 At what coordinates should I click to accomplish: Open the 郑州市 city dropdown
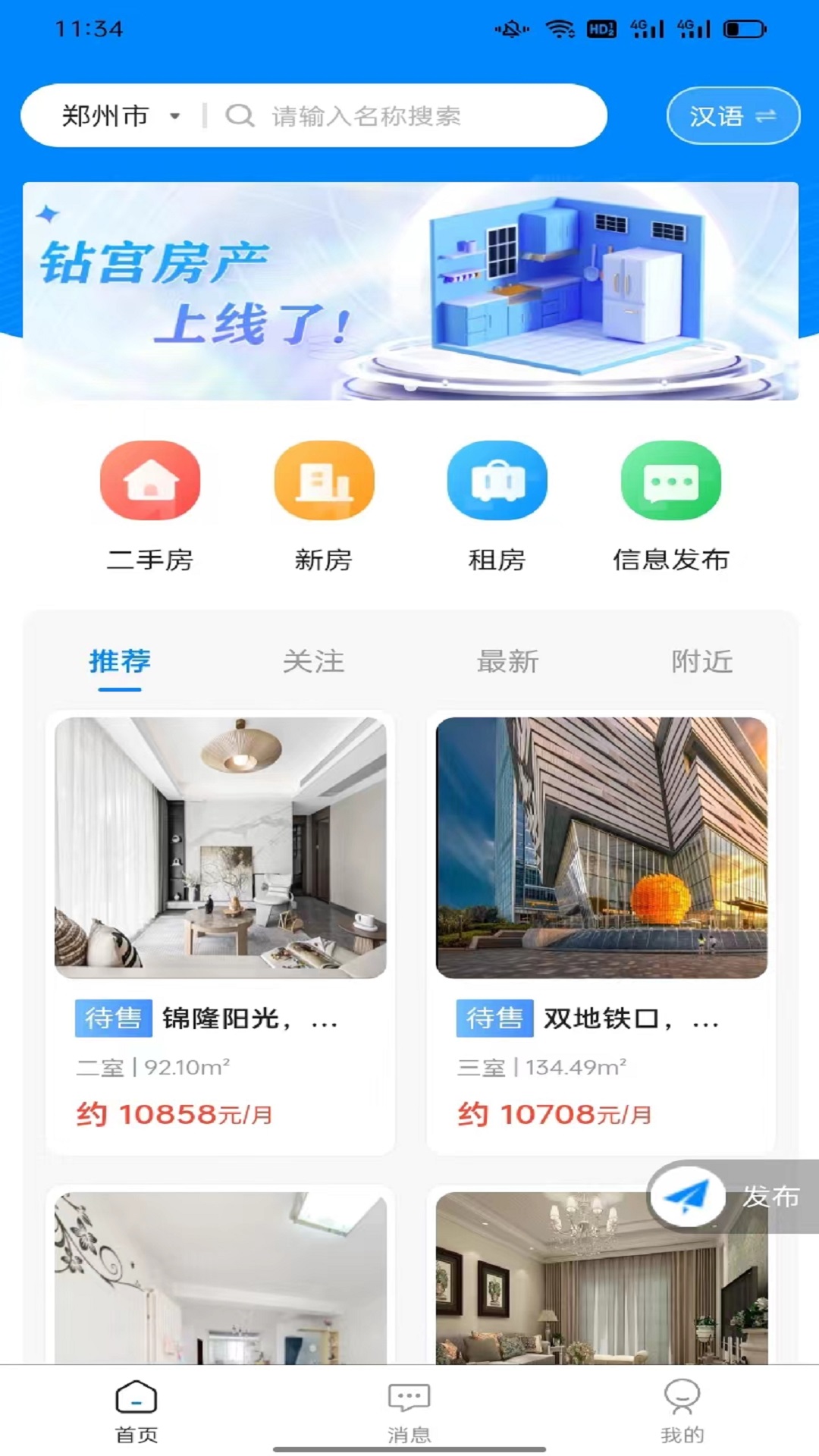coord(121,116)
